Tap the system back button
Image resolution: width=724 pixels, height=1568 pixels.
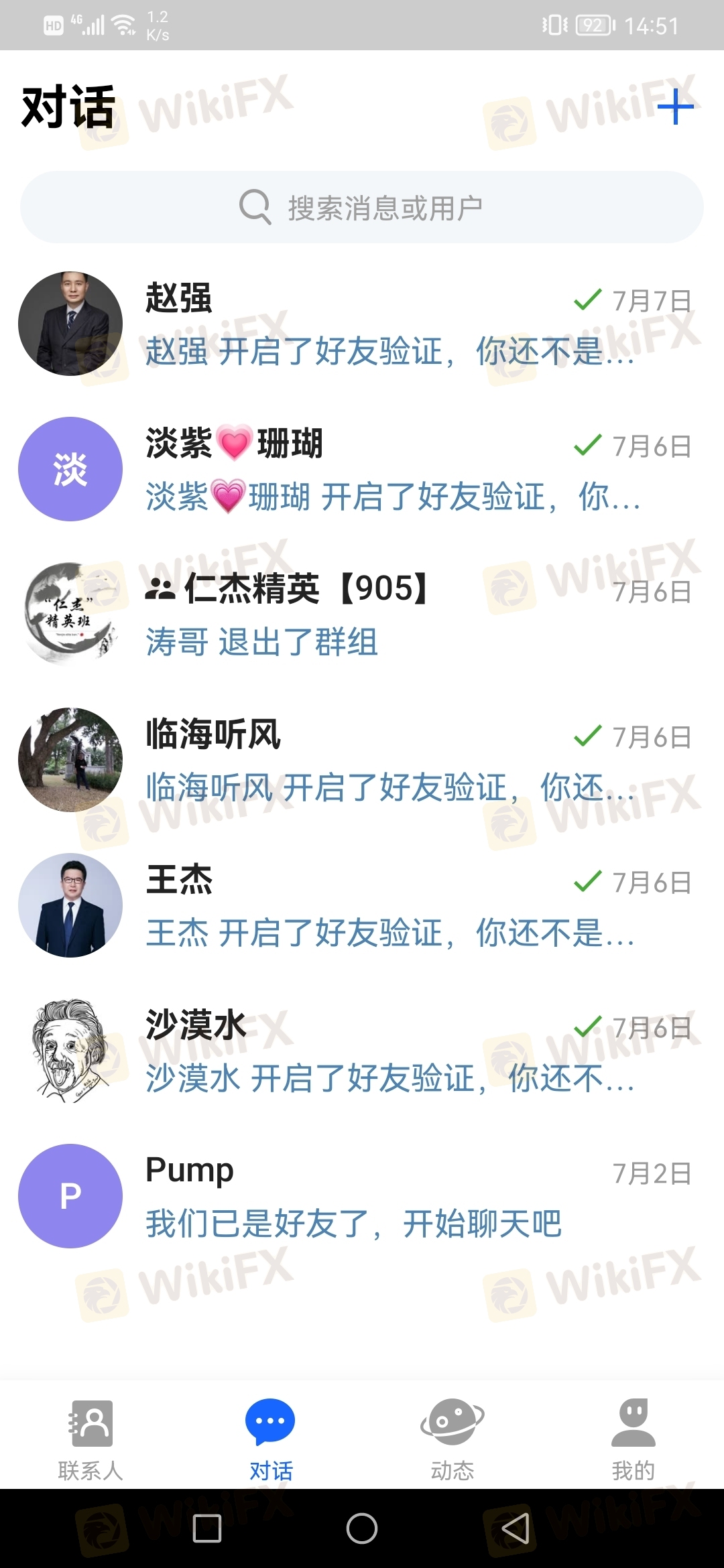point(516,1528)
